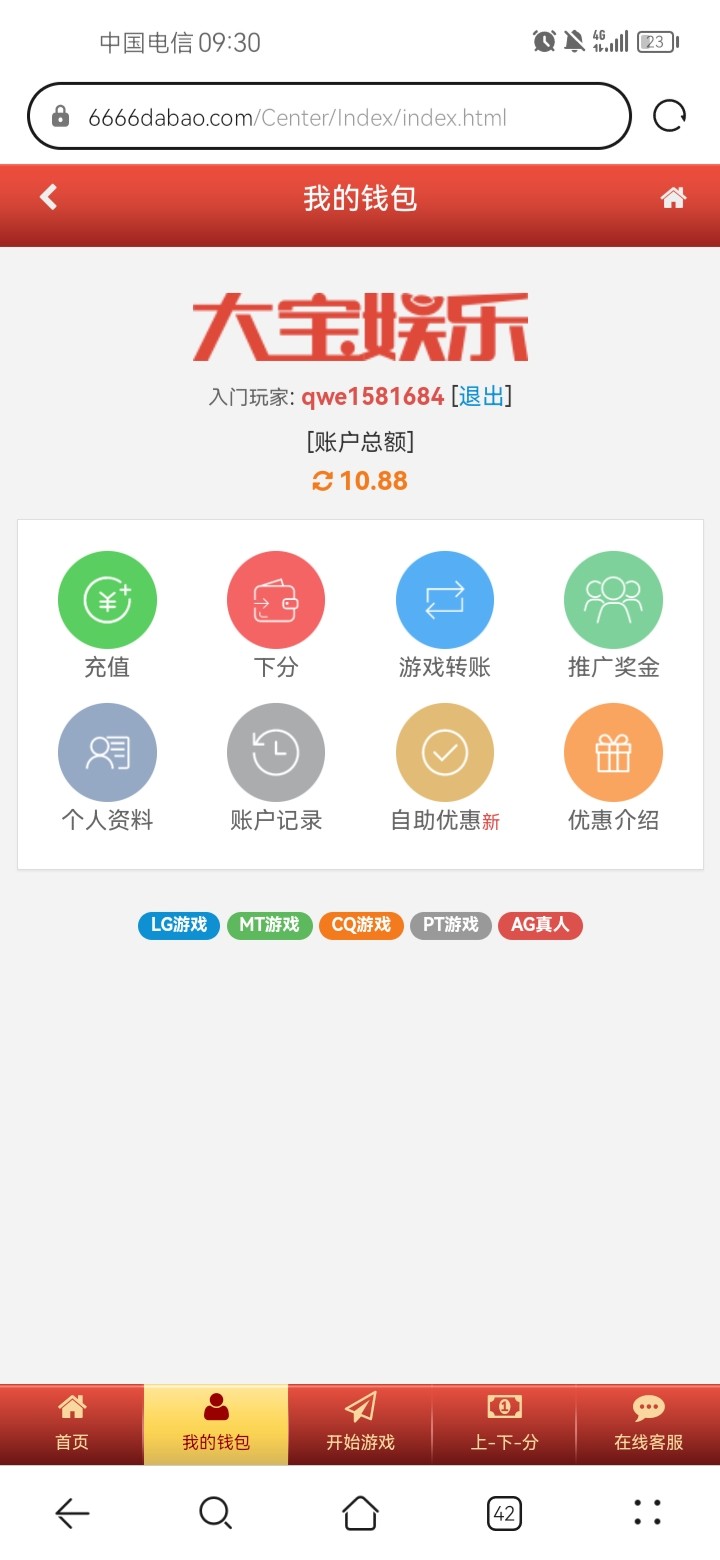Open 游戏转账 transfer

tap(445, 615)
